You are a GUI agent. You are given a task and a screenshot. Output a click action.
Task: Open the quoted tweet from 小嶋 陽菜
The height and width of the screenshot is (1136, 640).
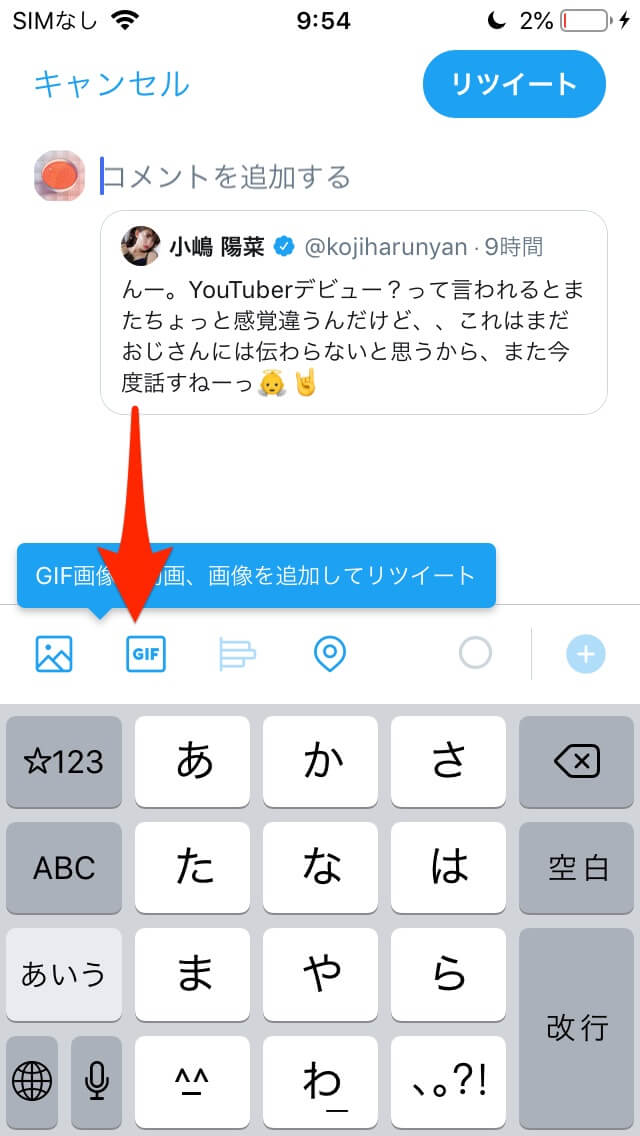click(x=354, y=312)
